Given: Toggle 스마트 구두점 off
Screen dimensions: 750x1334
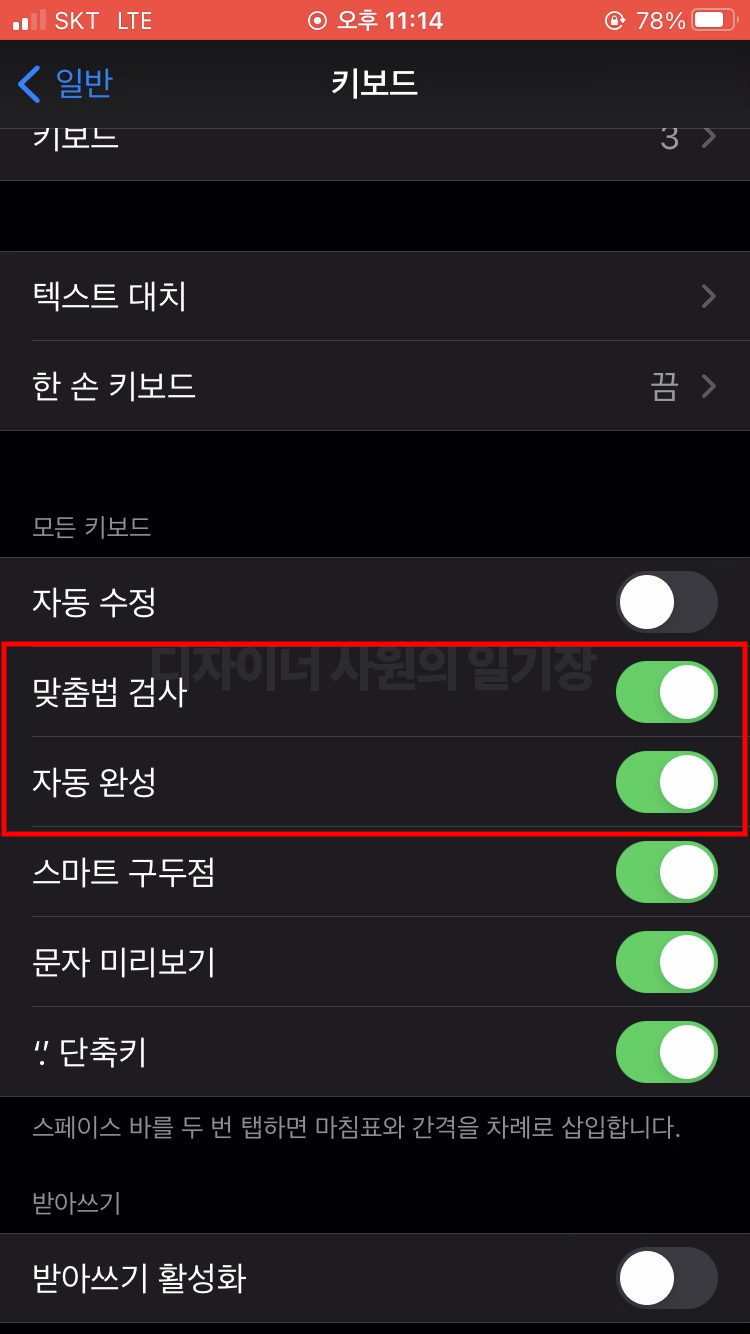Looking at the screenshot, I should point(666,872).
